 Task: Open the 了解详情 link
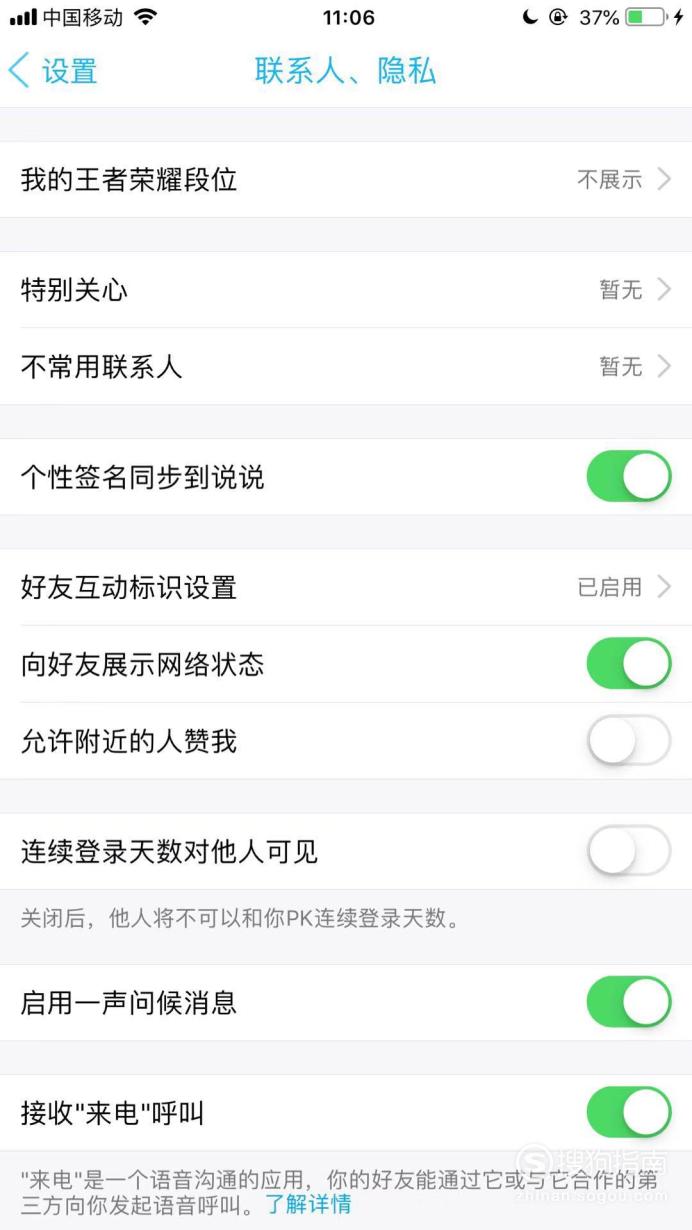308,1204
